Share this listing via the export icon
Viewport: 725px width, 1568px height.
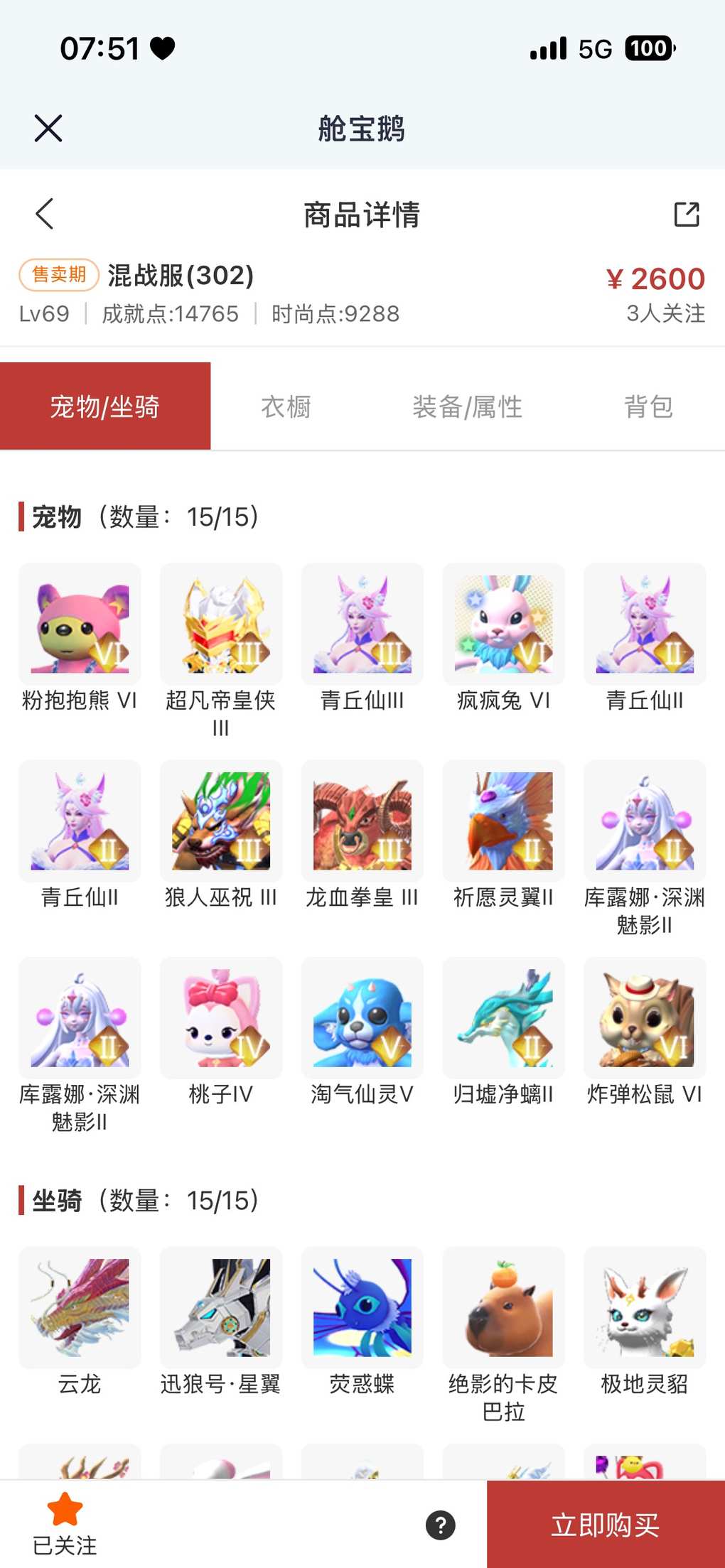pyautogui.click(x=686, y=214)
